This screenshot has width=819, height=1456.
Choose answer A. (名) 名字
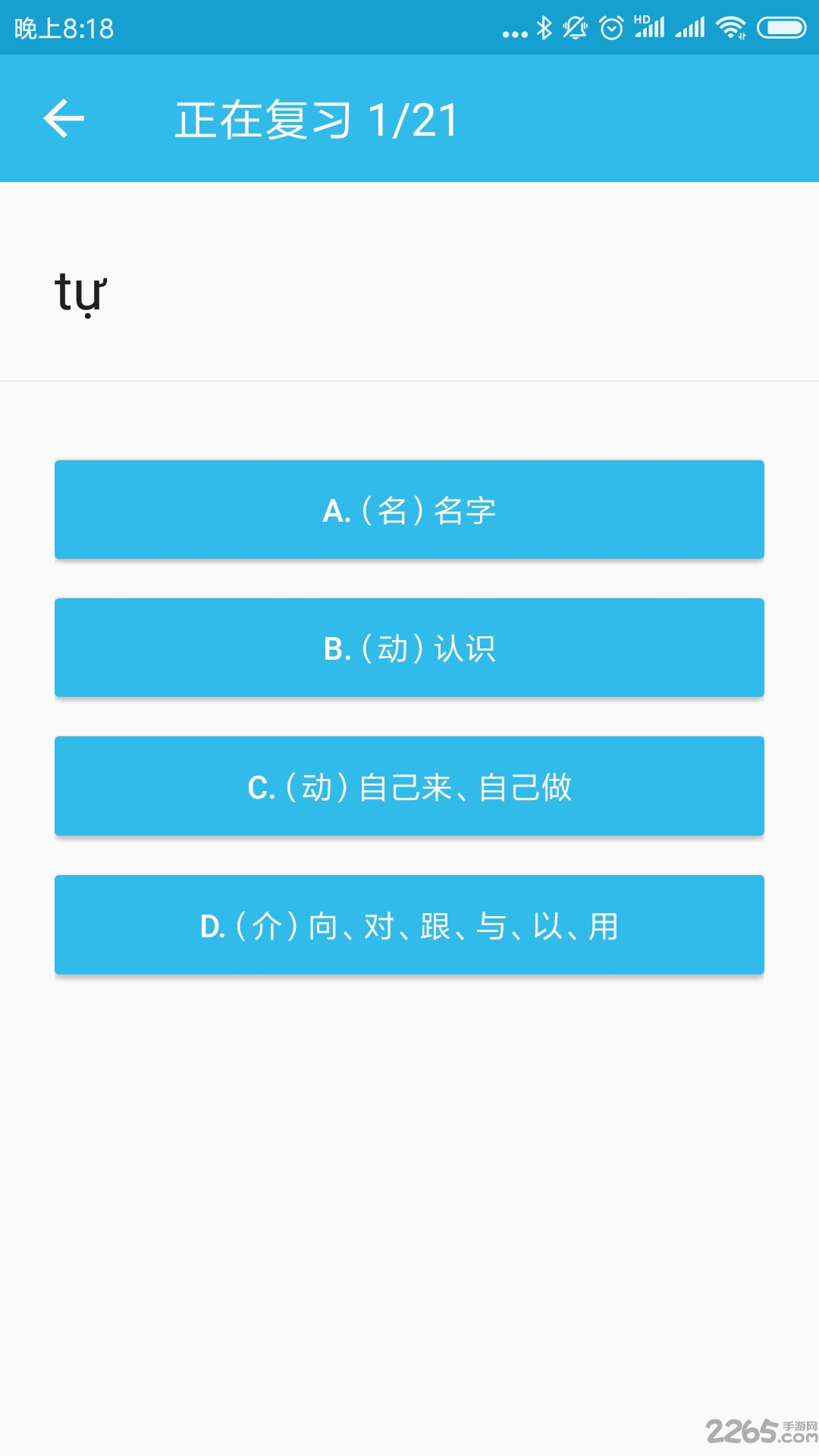[409, 510]
